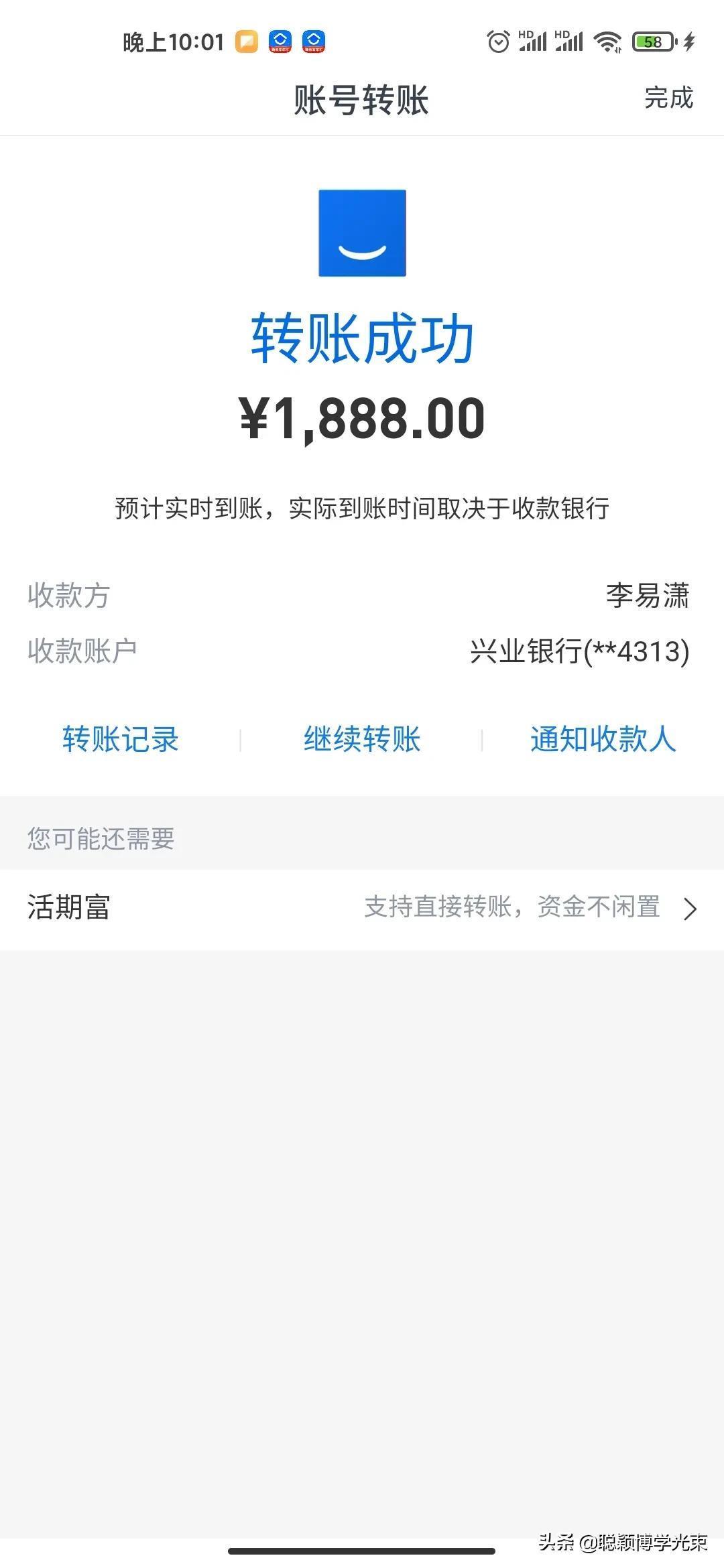Open the 活期富 row
The width and height of the screenshot is (724, 1568).
pos(362,908)
